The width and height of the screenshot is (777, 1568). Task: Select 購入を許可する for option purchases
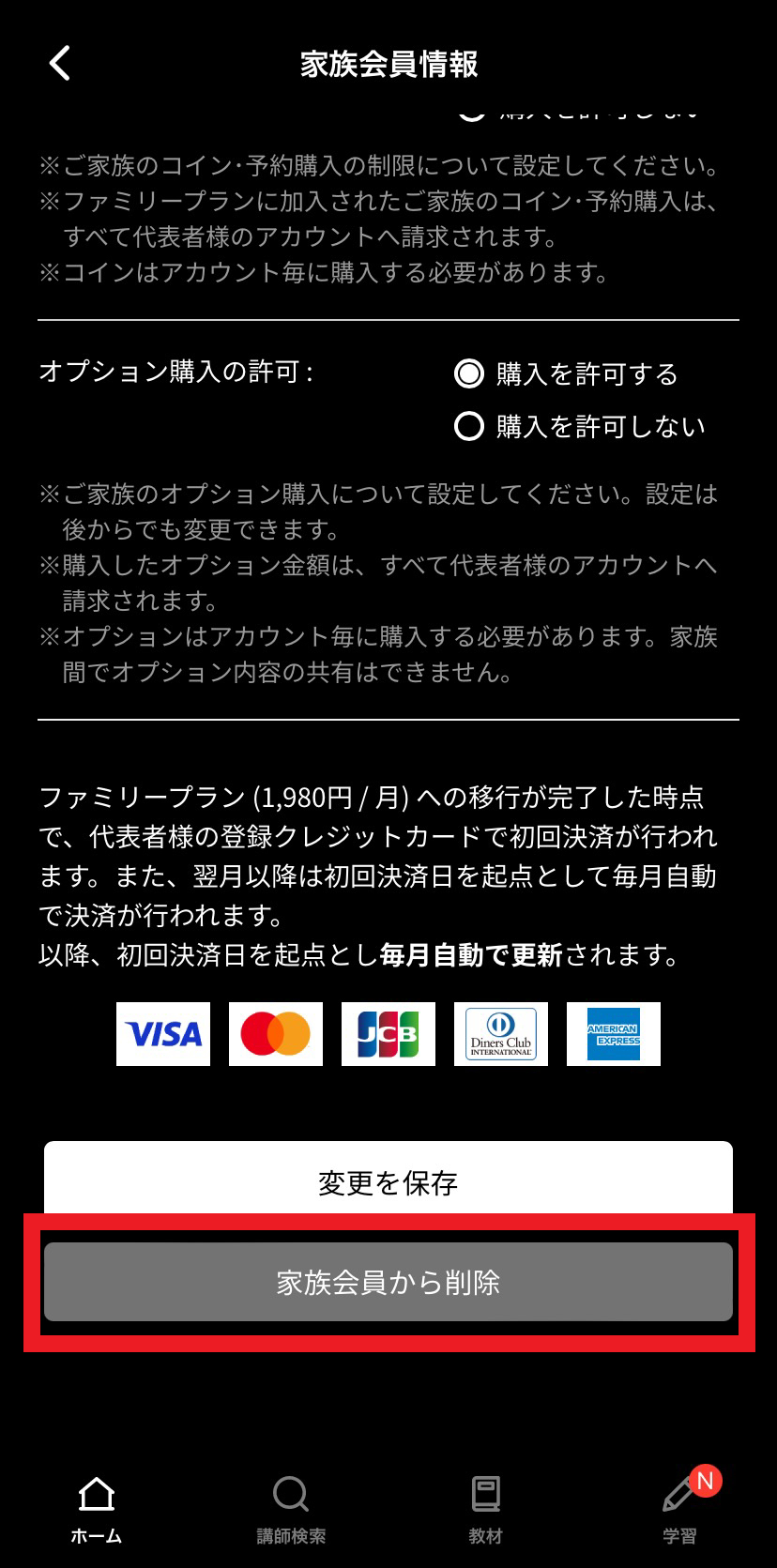[566, 373]
